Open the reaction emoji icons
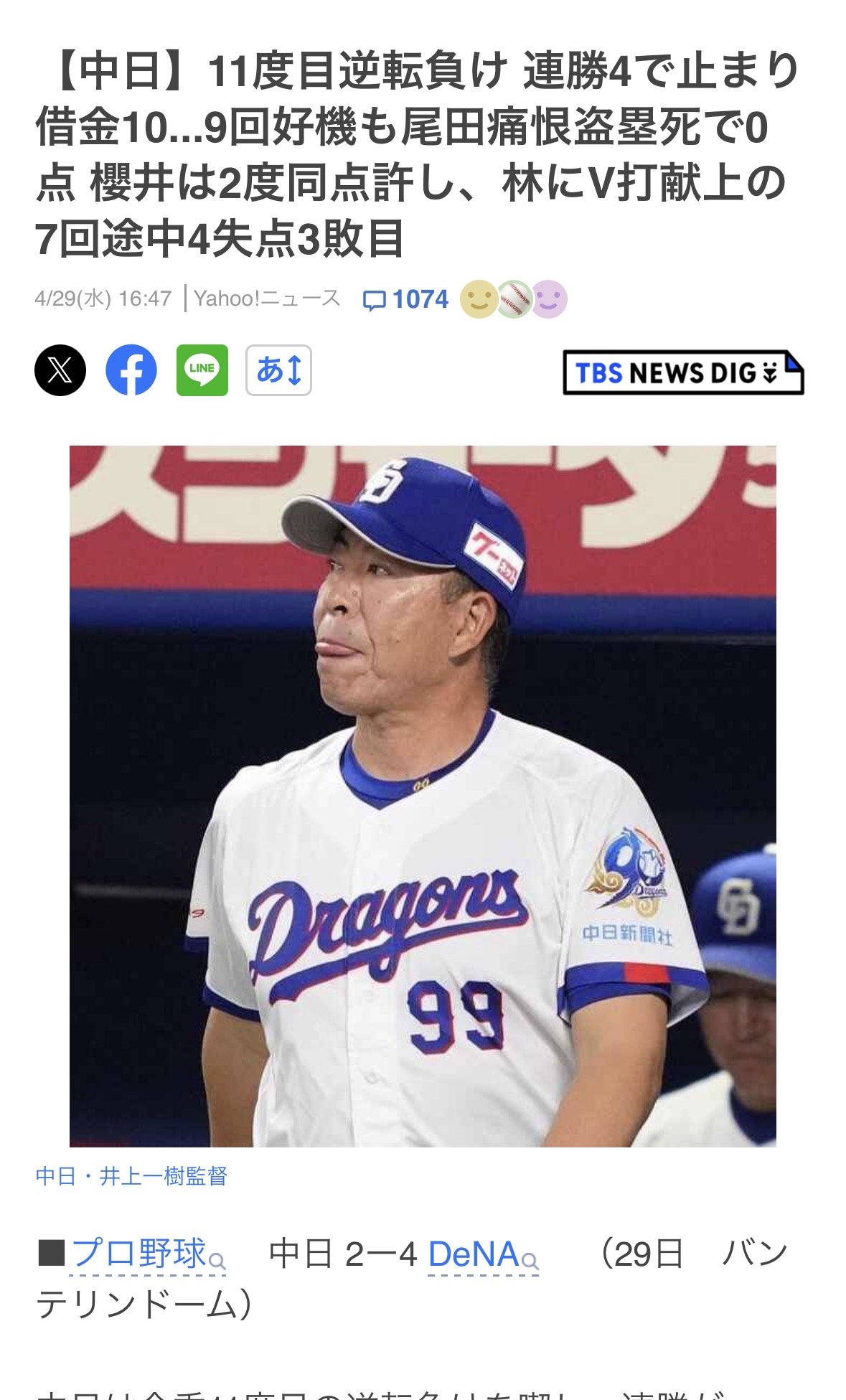This screenshot has height=1400, width=846. [x=514, y=299]
